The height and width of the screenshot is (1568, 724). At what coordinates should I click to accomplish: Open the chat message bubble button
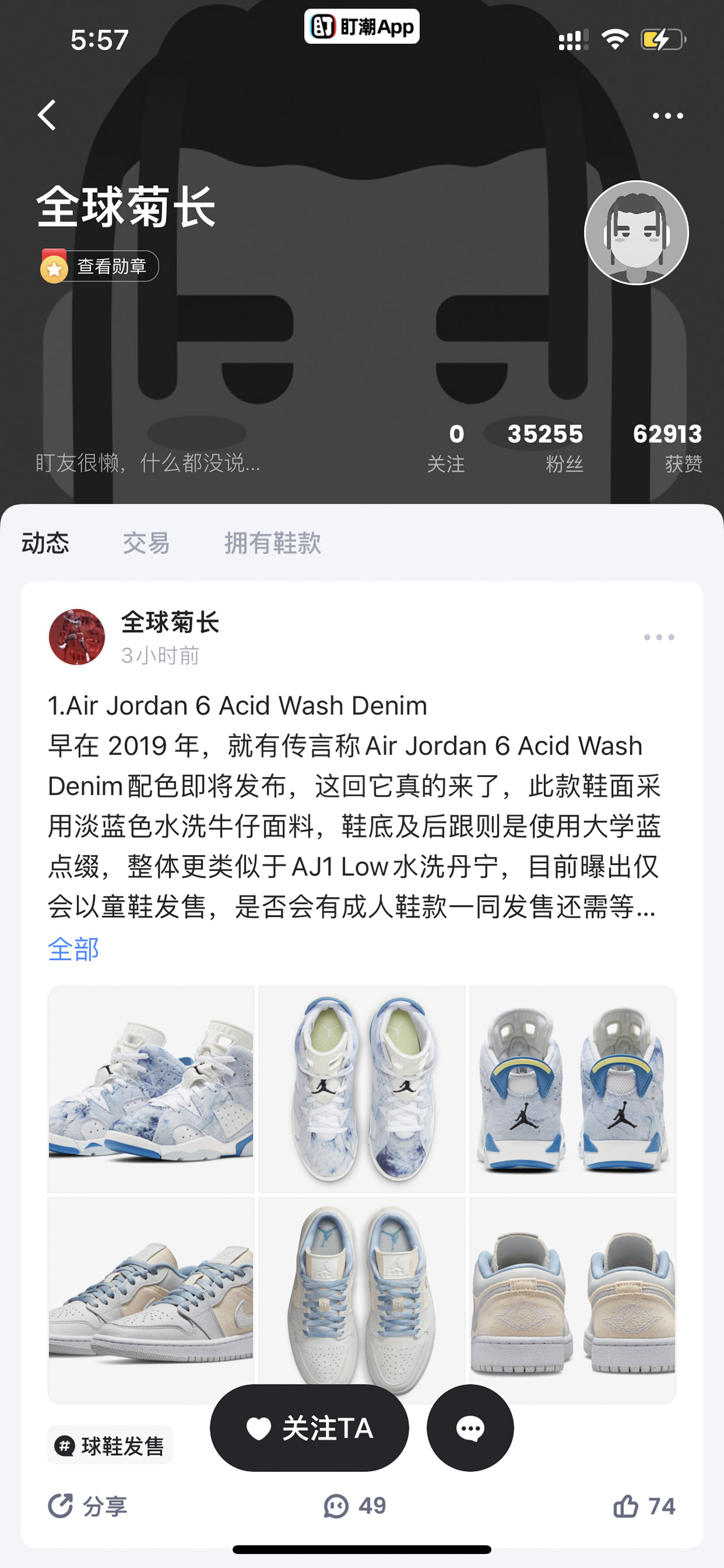coord(470,1428)
